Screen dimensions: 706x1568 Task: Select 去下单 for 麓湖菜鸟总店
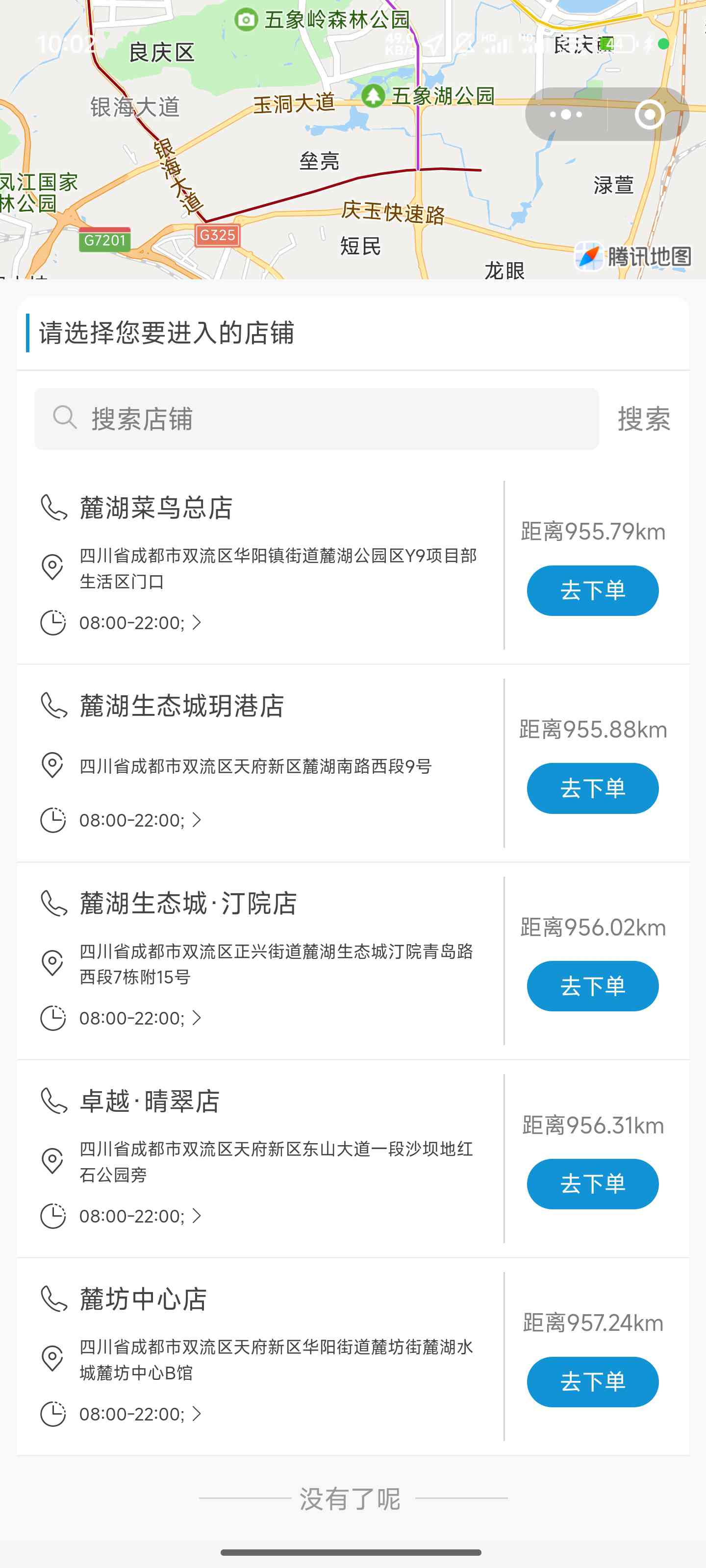tap(592, 590)
